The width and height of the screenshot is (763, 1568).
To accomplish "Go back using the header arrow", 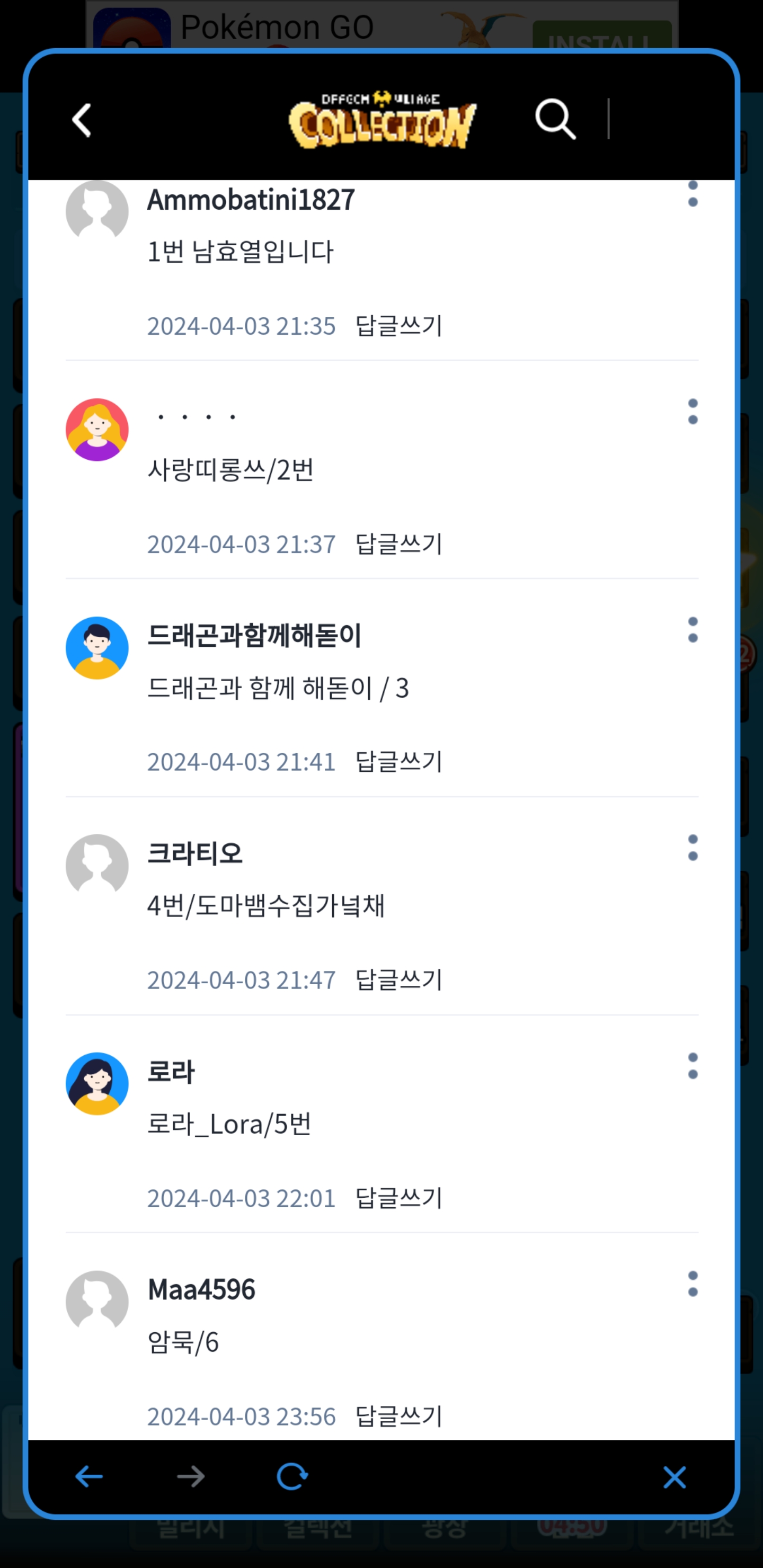I will click(x=82, y=120).
